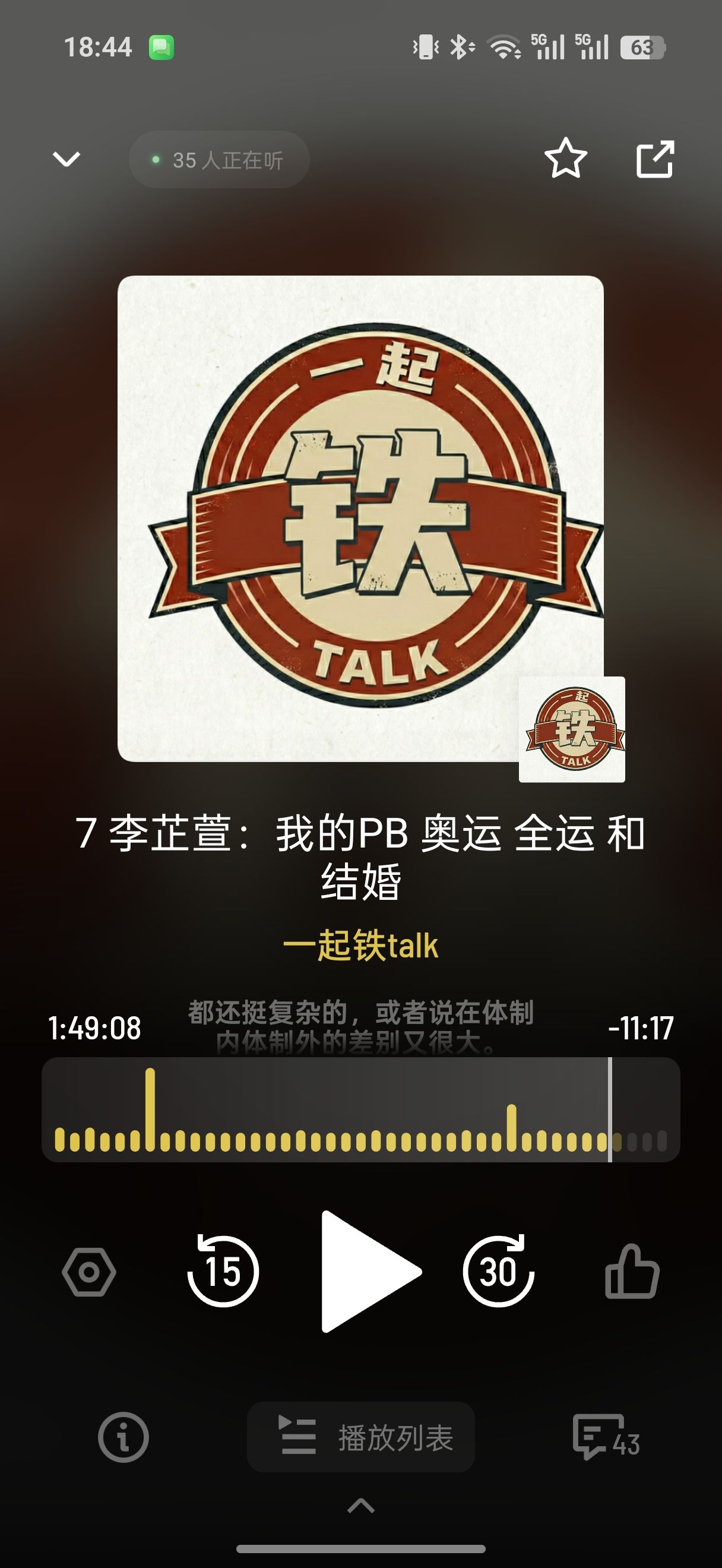Open the small podcast cover thumbnail
The width and height of the screenshot is (722, 1568).
572,729
